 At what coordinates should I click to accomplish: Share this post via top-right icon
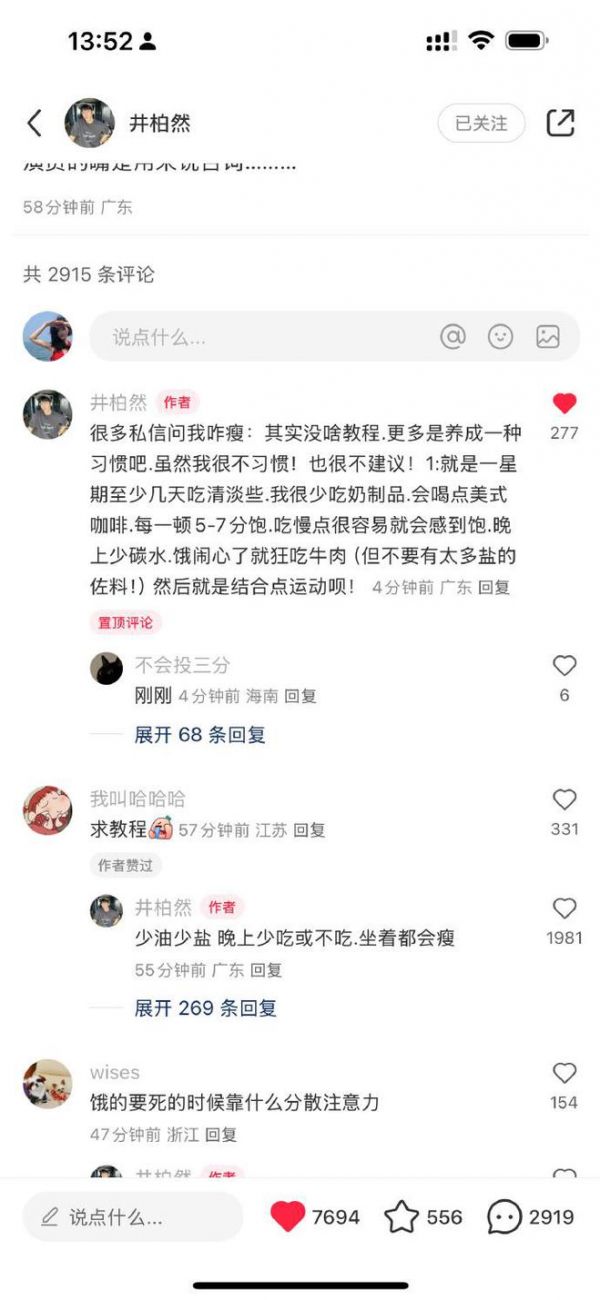point(561,123)
